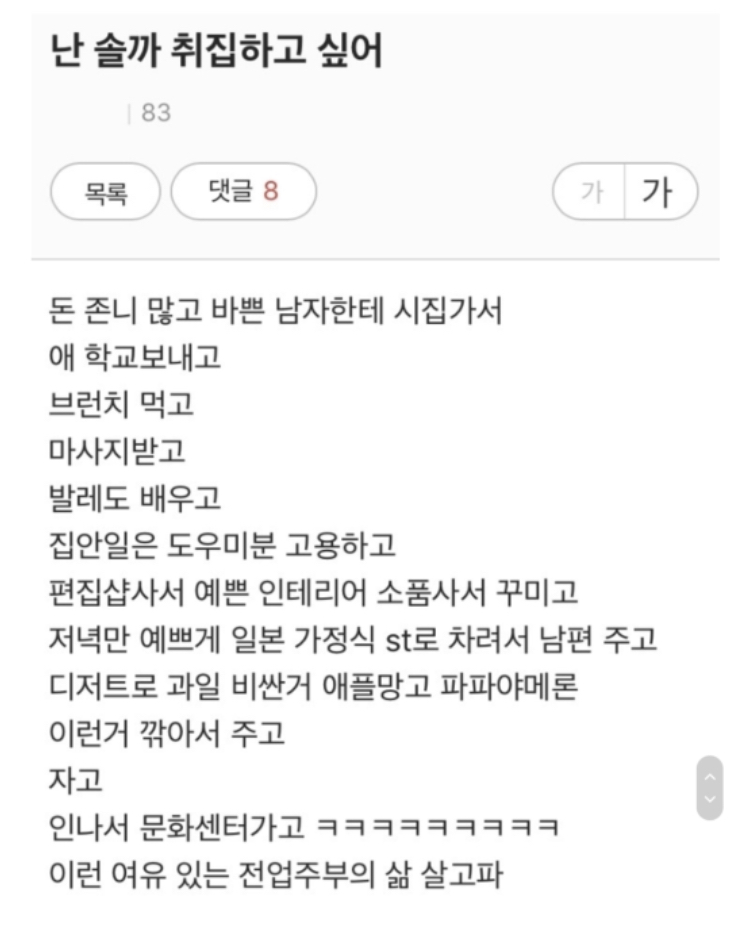Image resolution: width=750 pixels, height=946 pixels.
Task: Select the larger 가 font size
Action: 658,192
